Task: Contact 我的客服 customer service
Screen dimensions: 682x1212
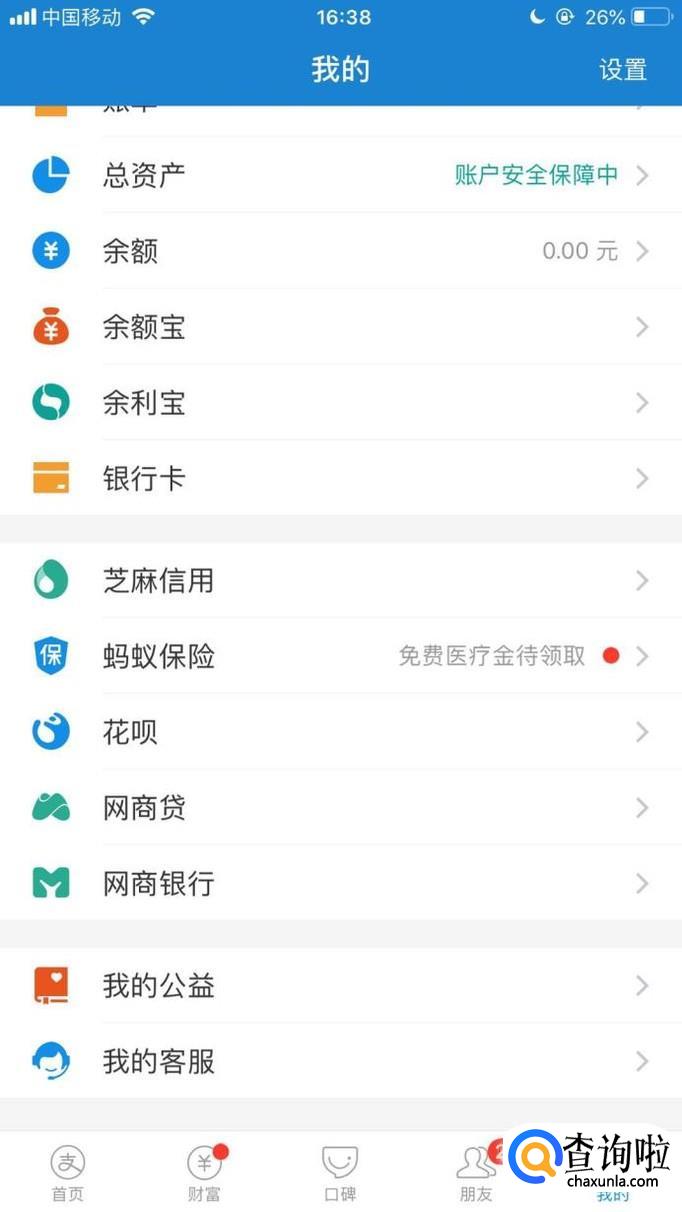Action: pos(340,1061)
